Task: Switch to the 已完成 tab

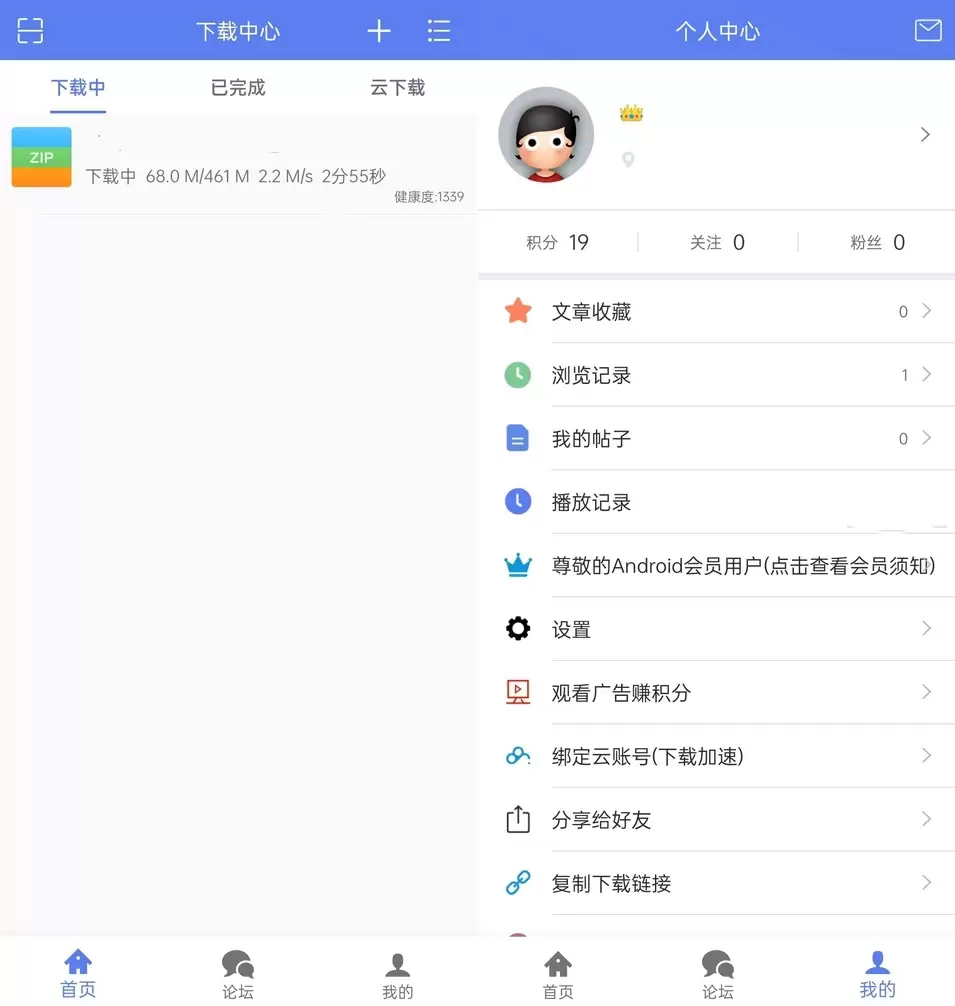Action: coord(238,88)
